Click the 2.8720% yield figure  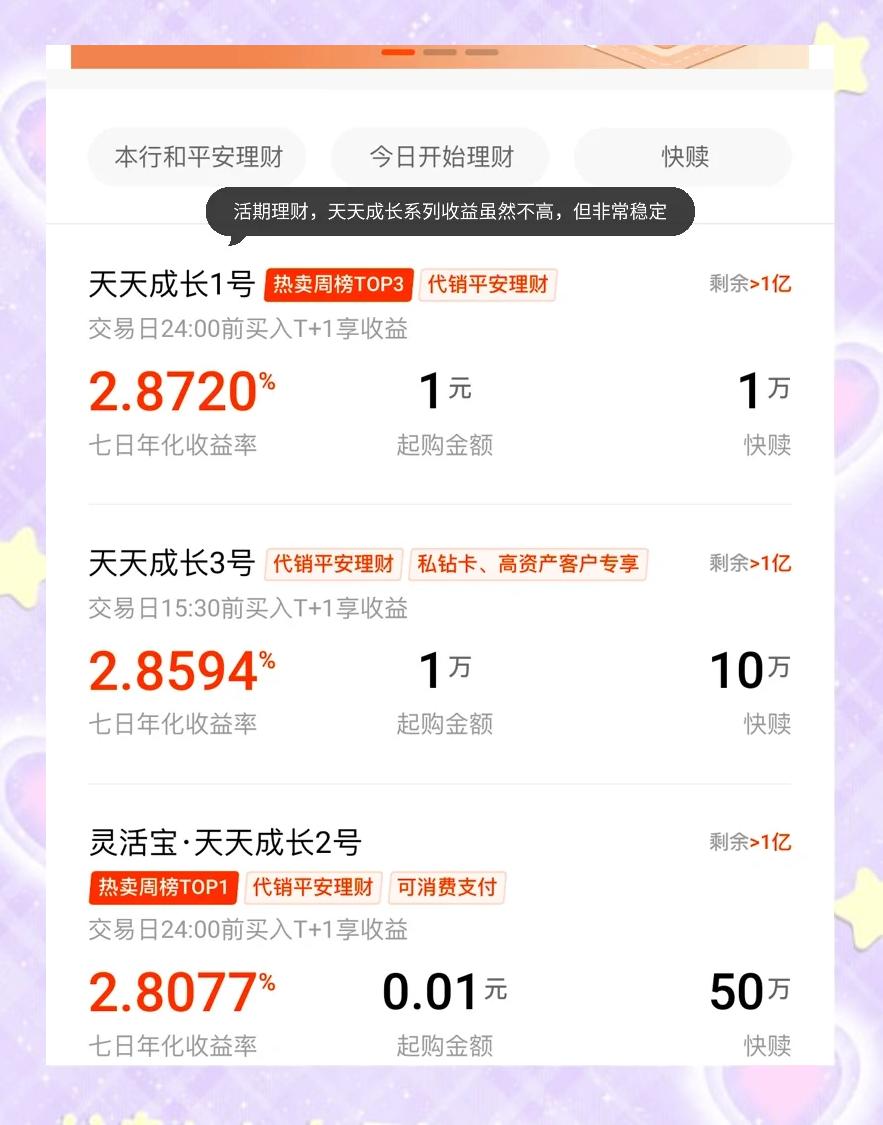coord(180,392)
